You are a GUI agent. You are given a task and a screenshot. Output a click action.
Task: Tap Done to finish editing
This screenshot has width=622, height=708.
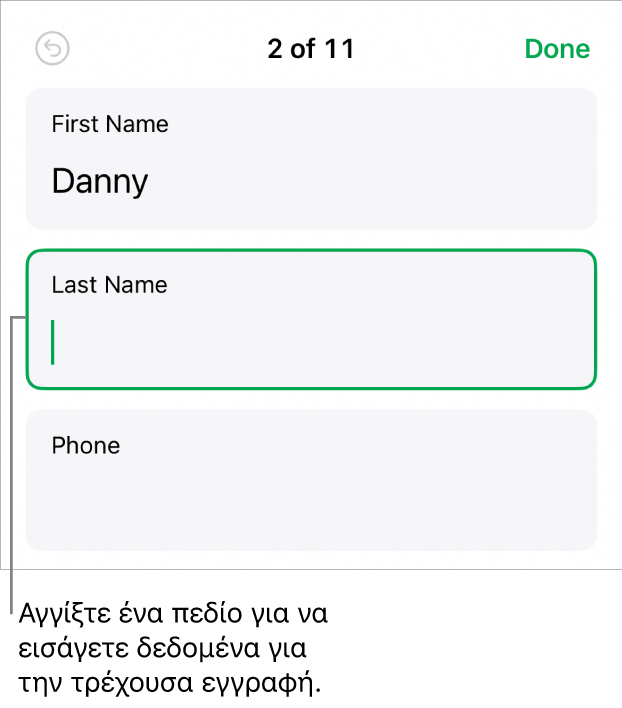[557, 49]
